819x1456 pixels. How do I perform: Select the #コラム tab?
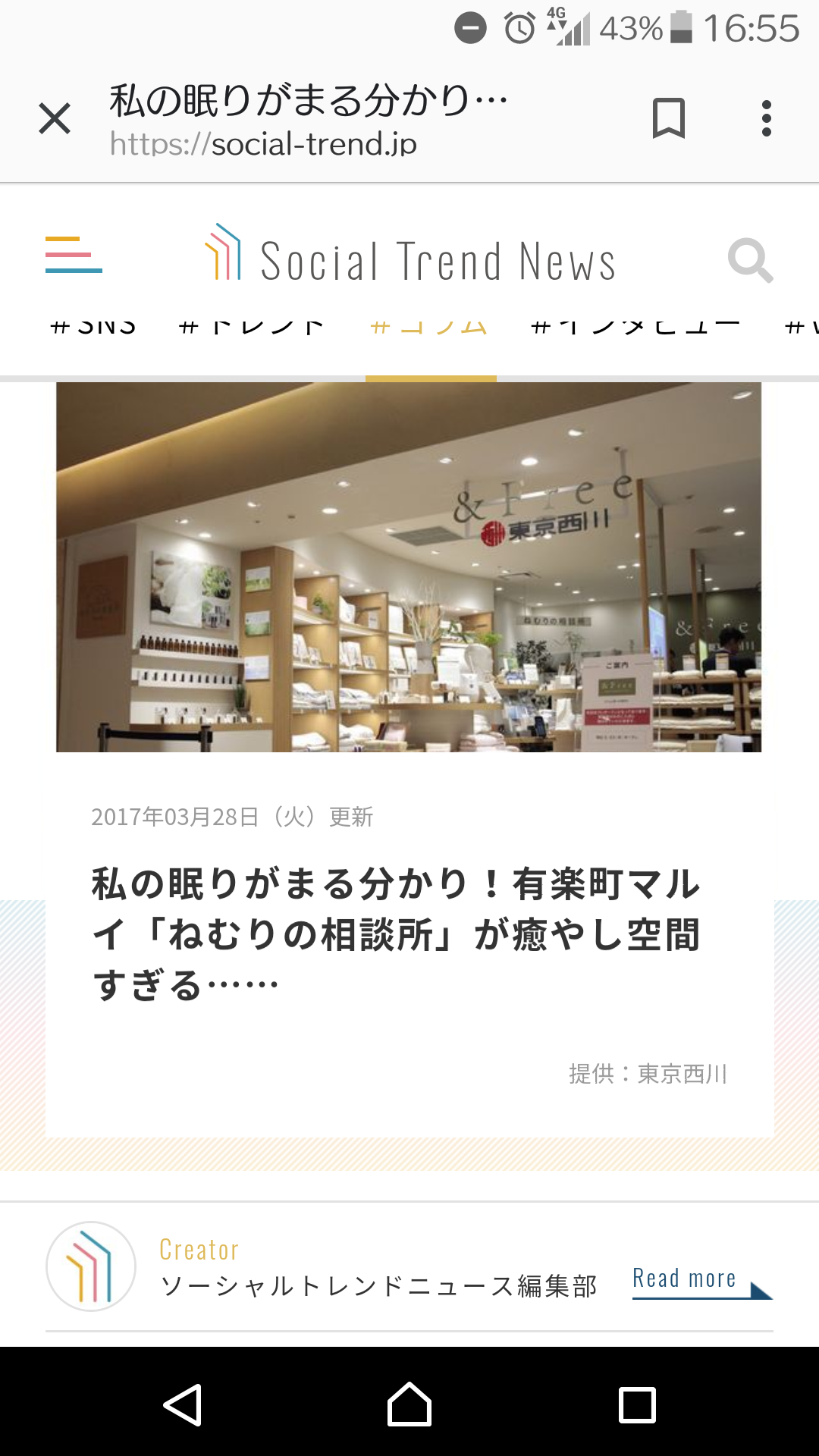pyautogui.click(x=429, y=328)
